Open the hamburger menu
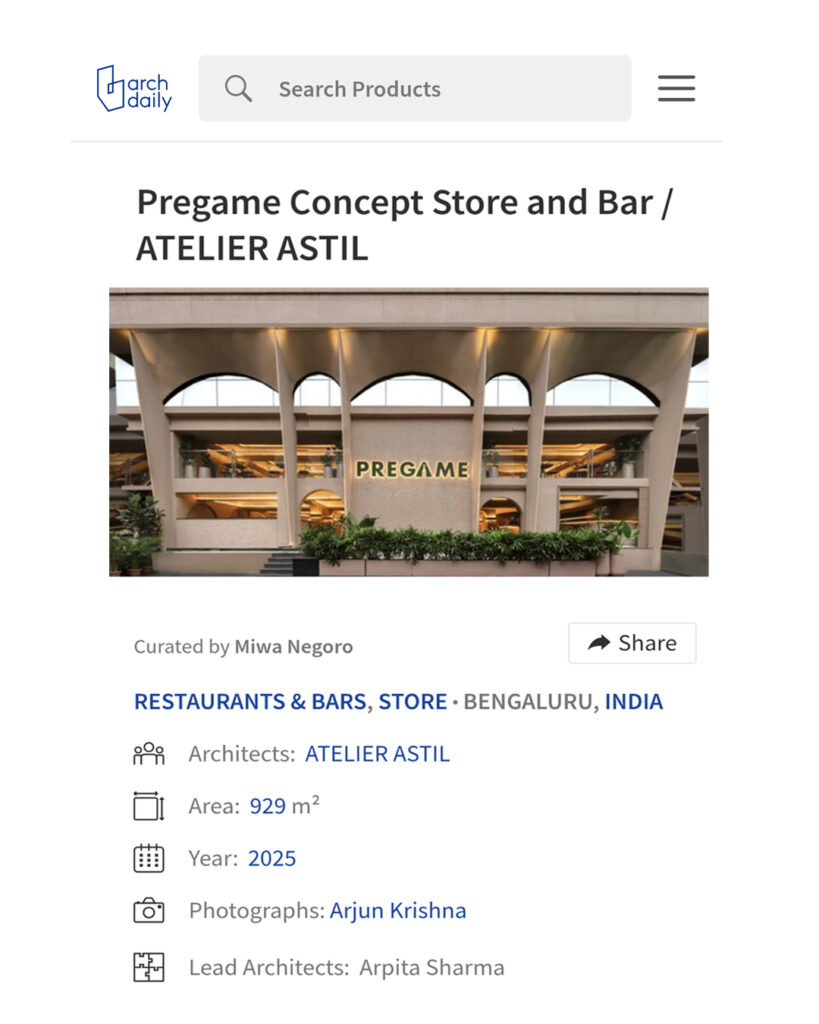819x1024 pixels. (676, 89)
